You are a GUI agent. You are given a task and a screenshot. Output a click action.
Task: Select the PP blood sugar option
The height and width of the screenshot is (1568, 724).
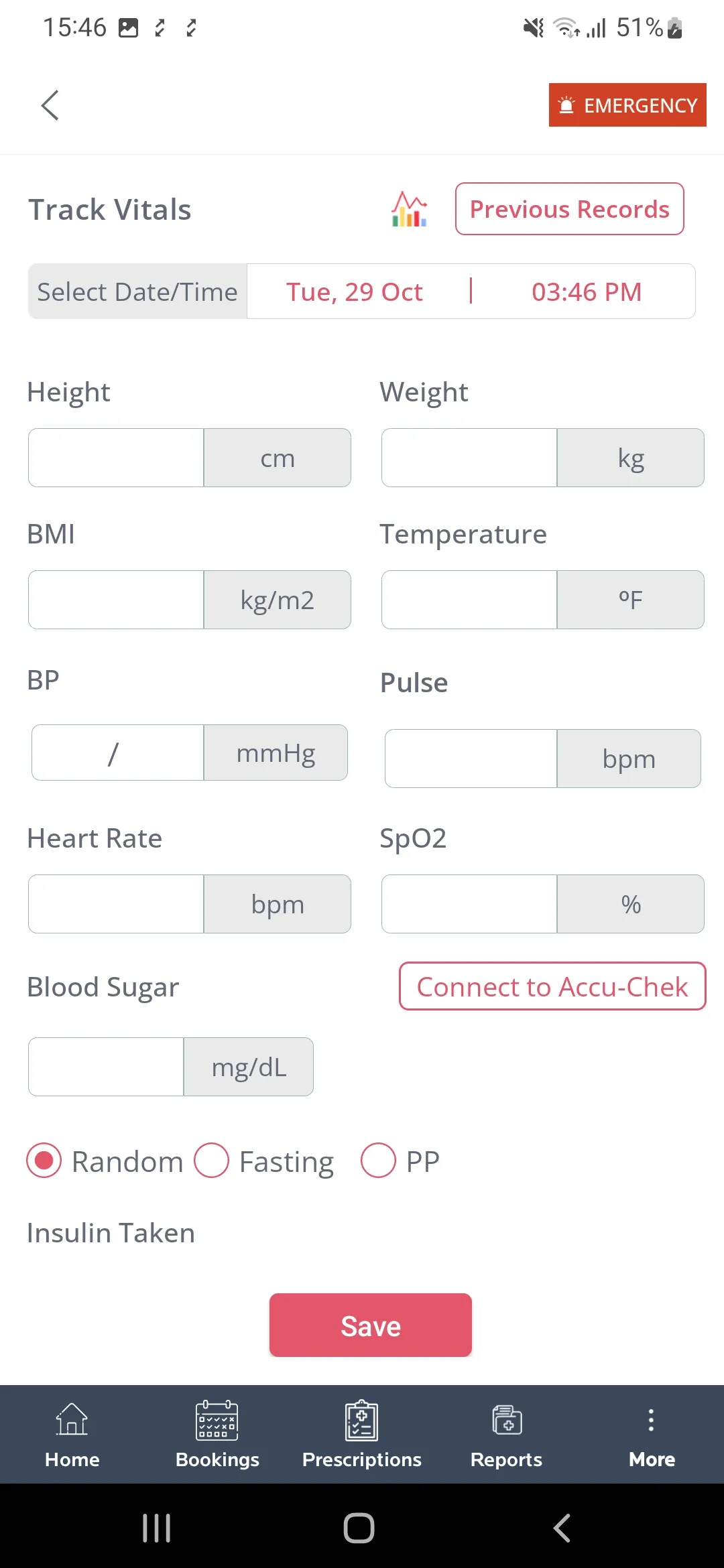tap(379, 1161)
